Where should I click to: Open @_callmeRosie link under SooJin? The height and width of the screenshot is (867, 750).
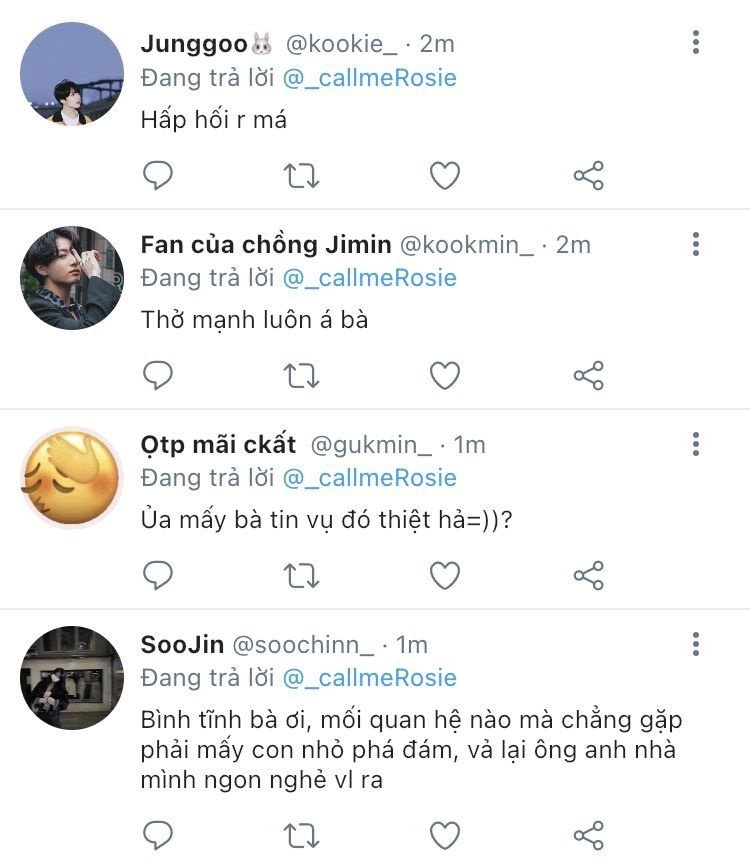[x=369, y=678]
